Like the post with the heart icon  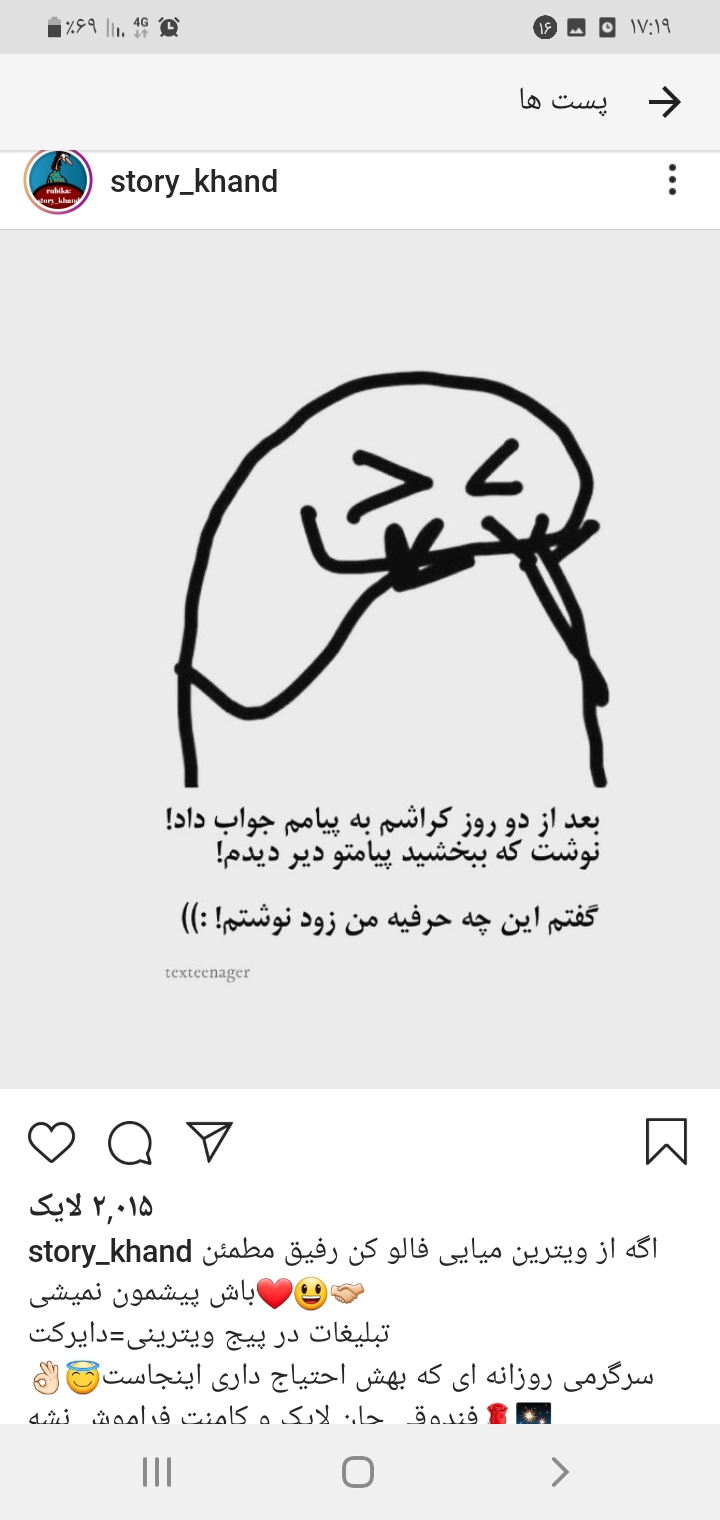(51, 1142)
